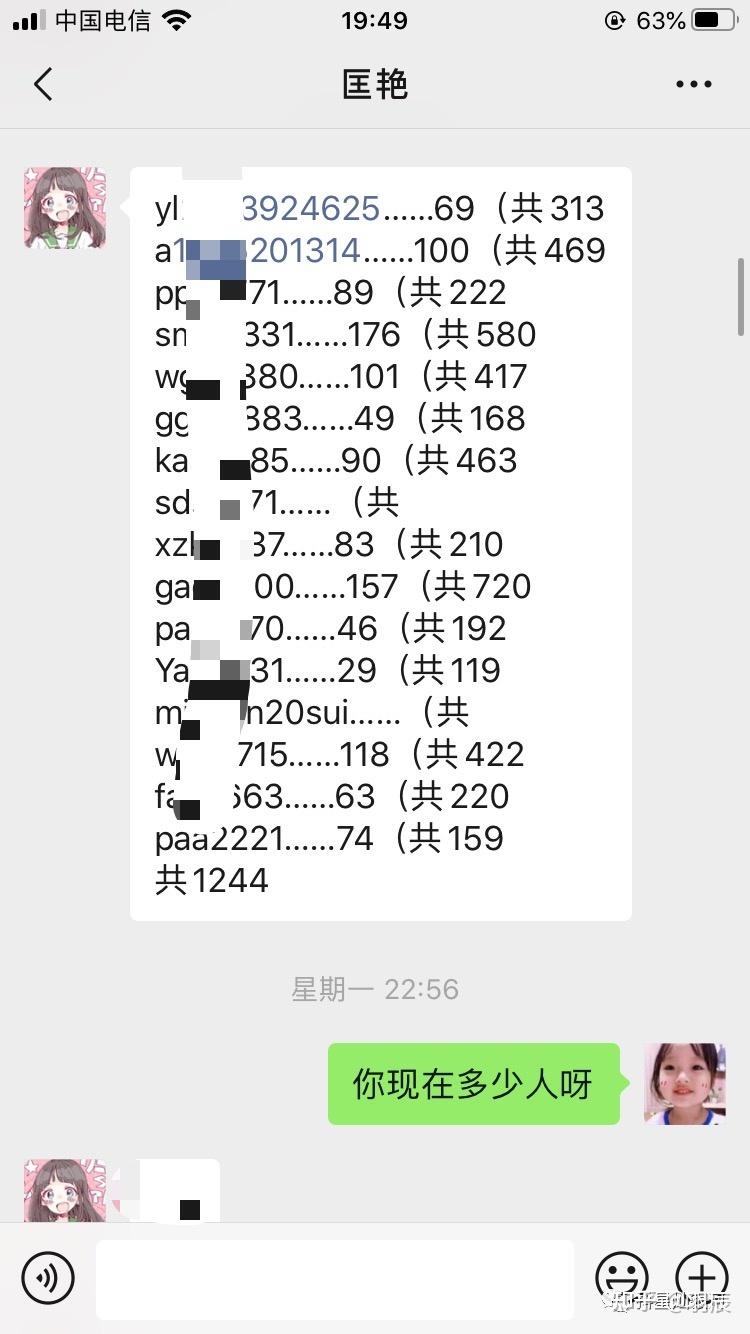Switch to voice message input
750x1334 pixels.
[48, 1277]
